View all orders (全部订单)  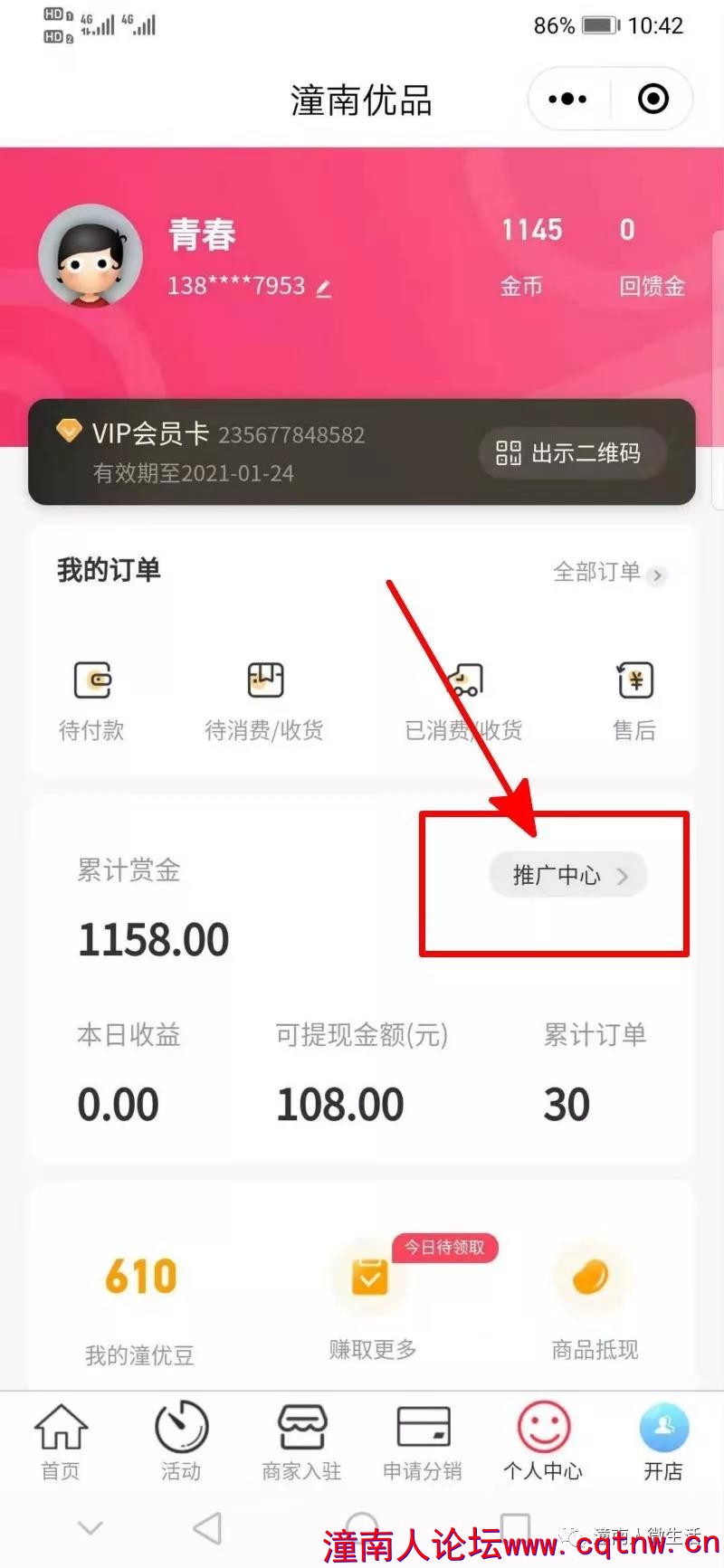pyautogui.click(x=608, y=573)
